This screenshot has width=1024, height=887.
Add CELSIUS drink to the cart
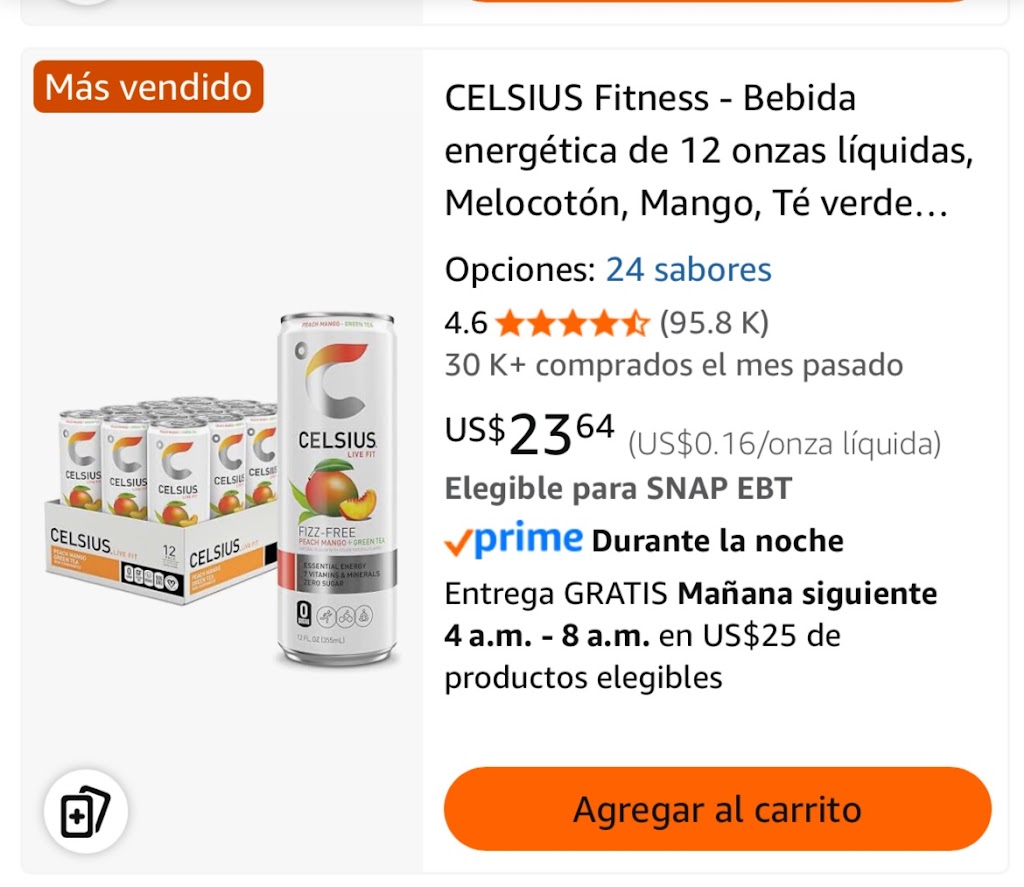717,808
